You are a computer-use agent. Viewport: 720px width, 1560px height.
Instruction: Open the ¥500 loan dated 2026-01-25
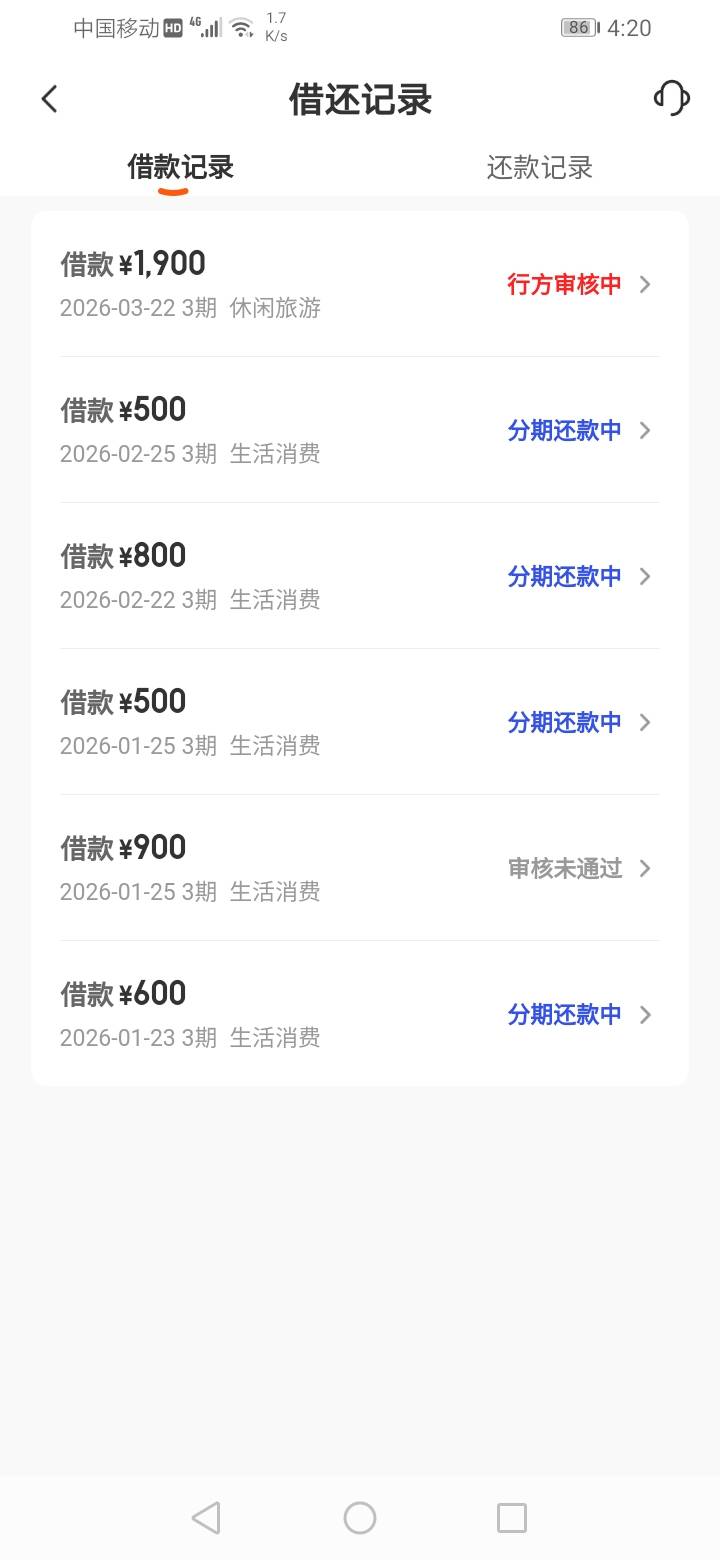pos(359,722)
